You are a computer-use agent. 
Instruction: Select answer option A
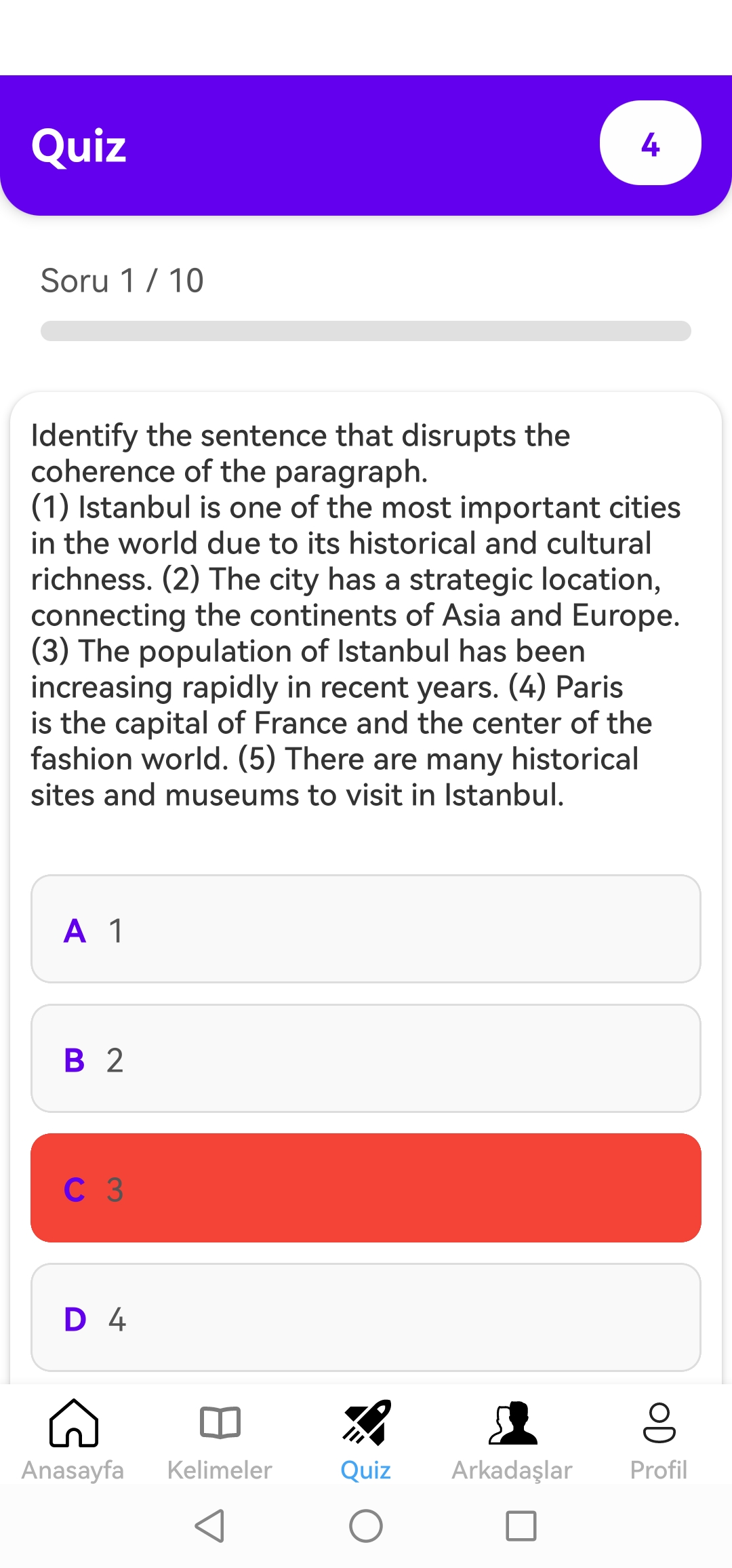(366, 928)
